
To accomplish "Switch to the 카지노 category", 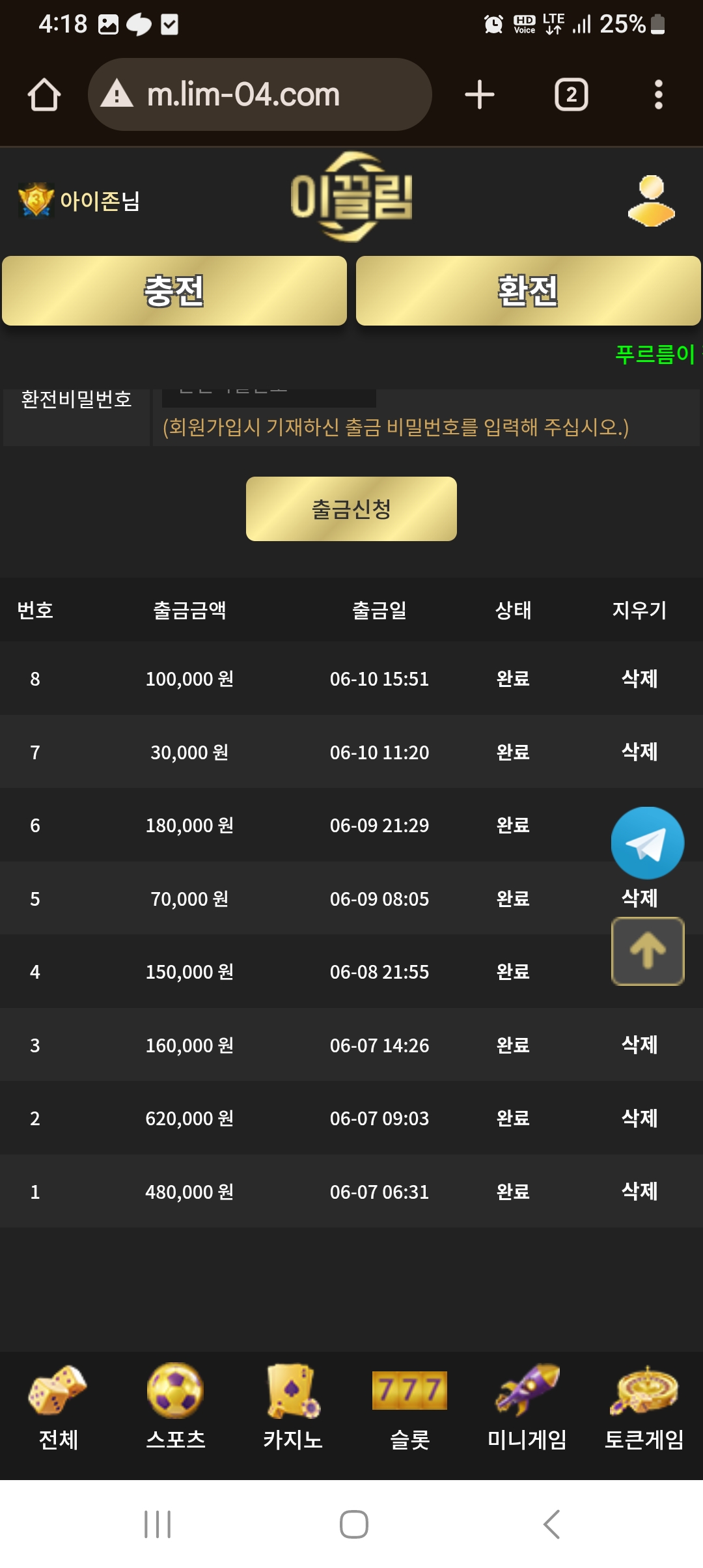I will [293, 1408].
